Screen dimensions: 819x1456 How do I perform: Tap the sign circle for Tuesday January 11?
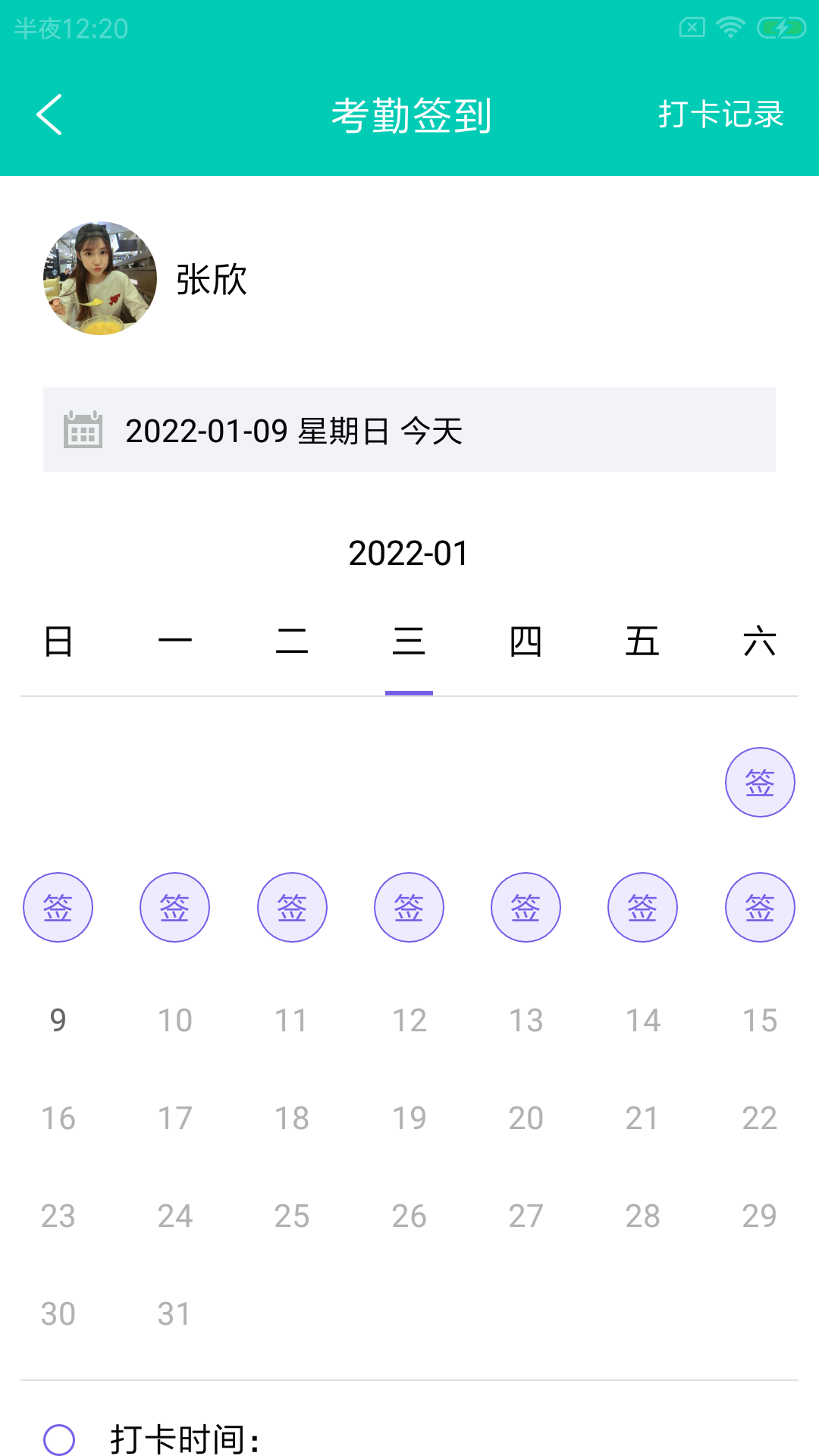[292, 906]
